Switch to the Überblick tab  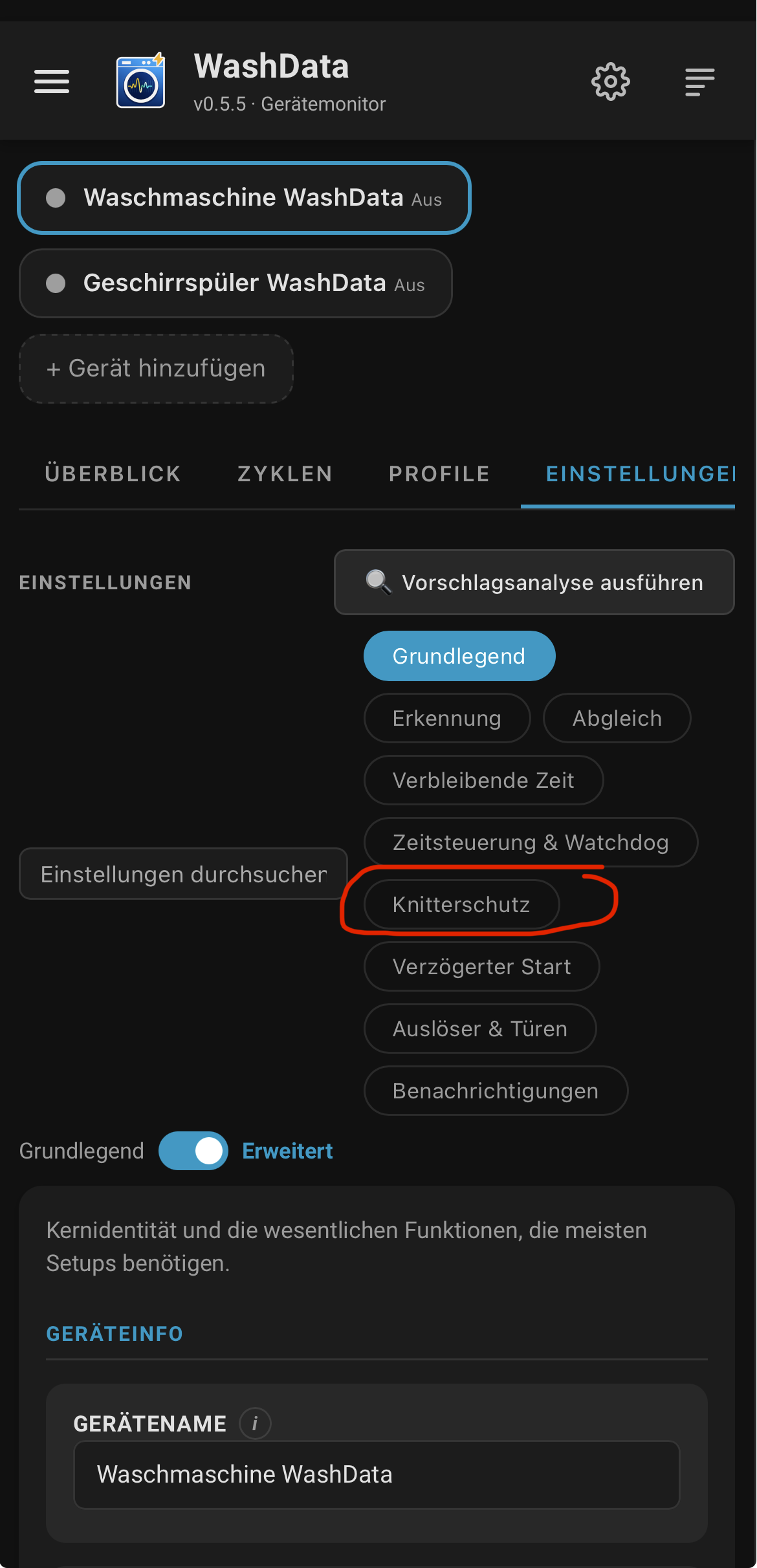click(x=113, y=474)
